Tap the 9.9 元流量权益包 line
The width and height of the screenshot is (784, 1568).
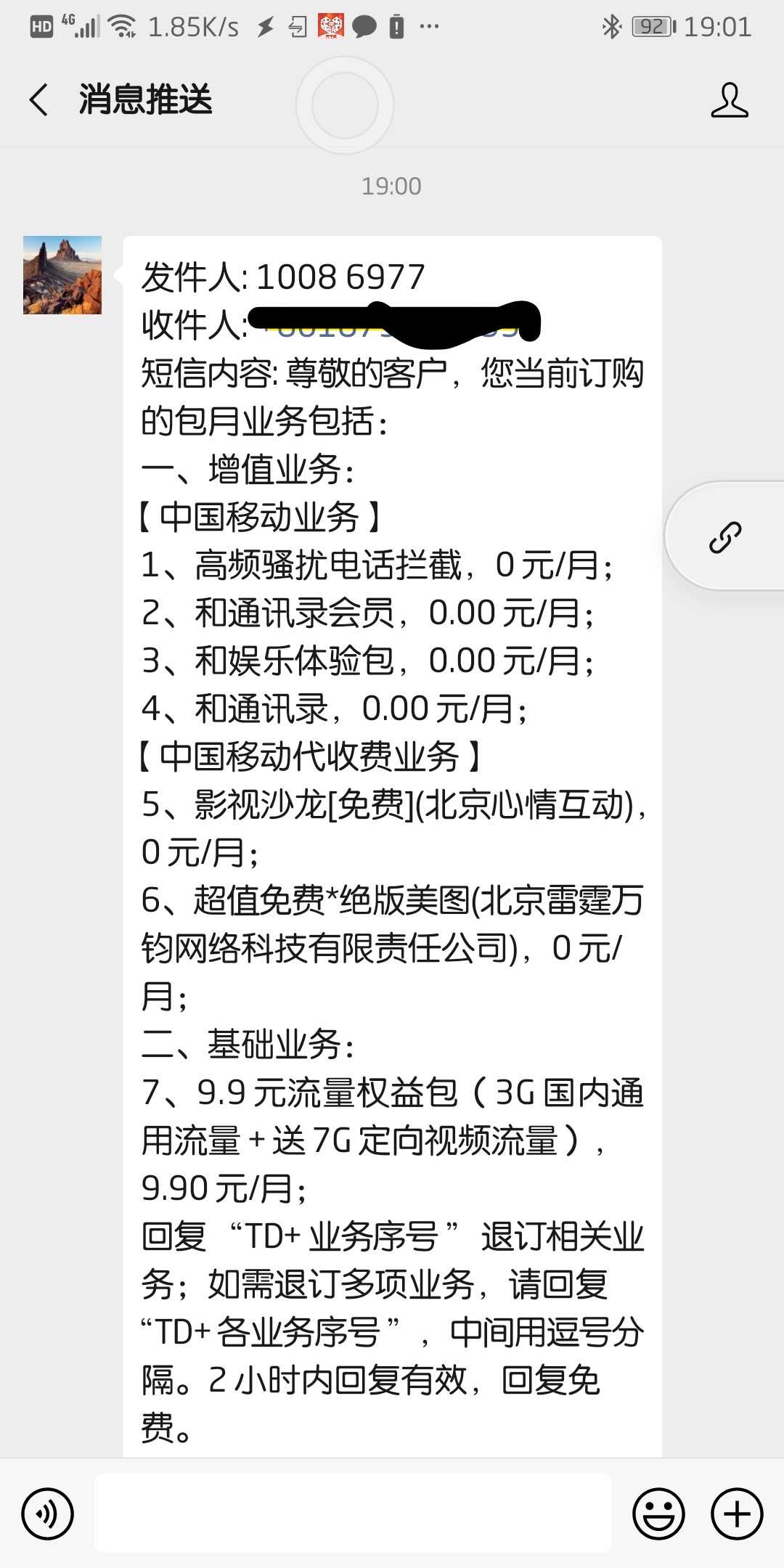392,1096
